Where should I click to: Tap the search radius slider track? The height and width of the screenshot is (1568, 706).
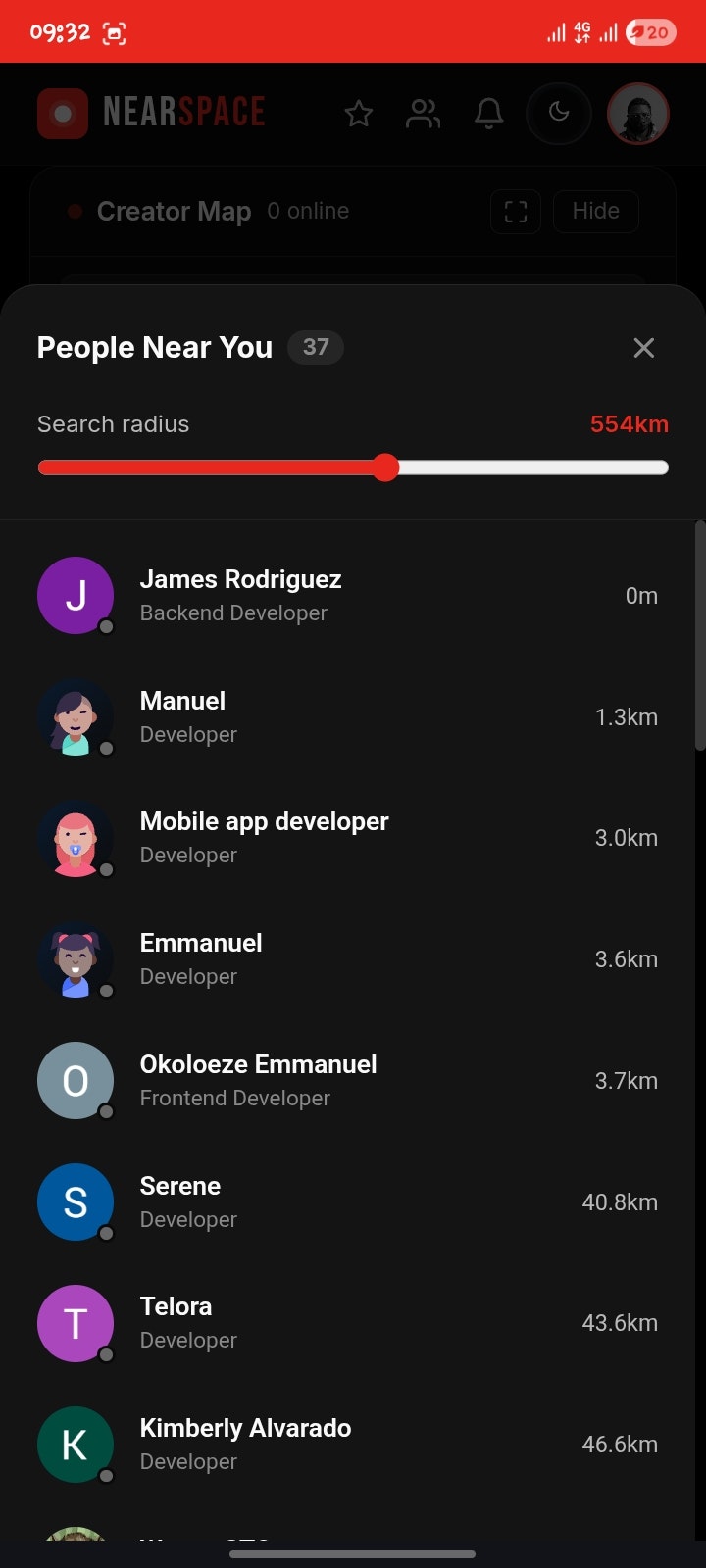tap(353, 467)
